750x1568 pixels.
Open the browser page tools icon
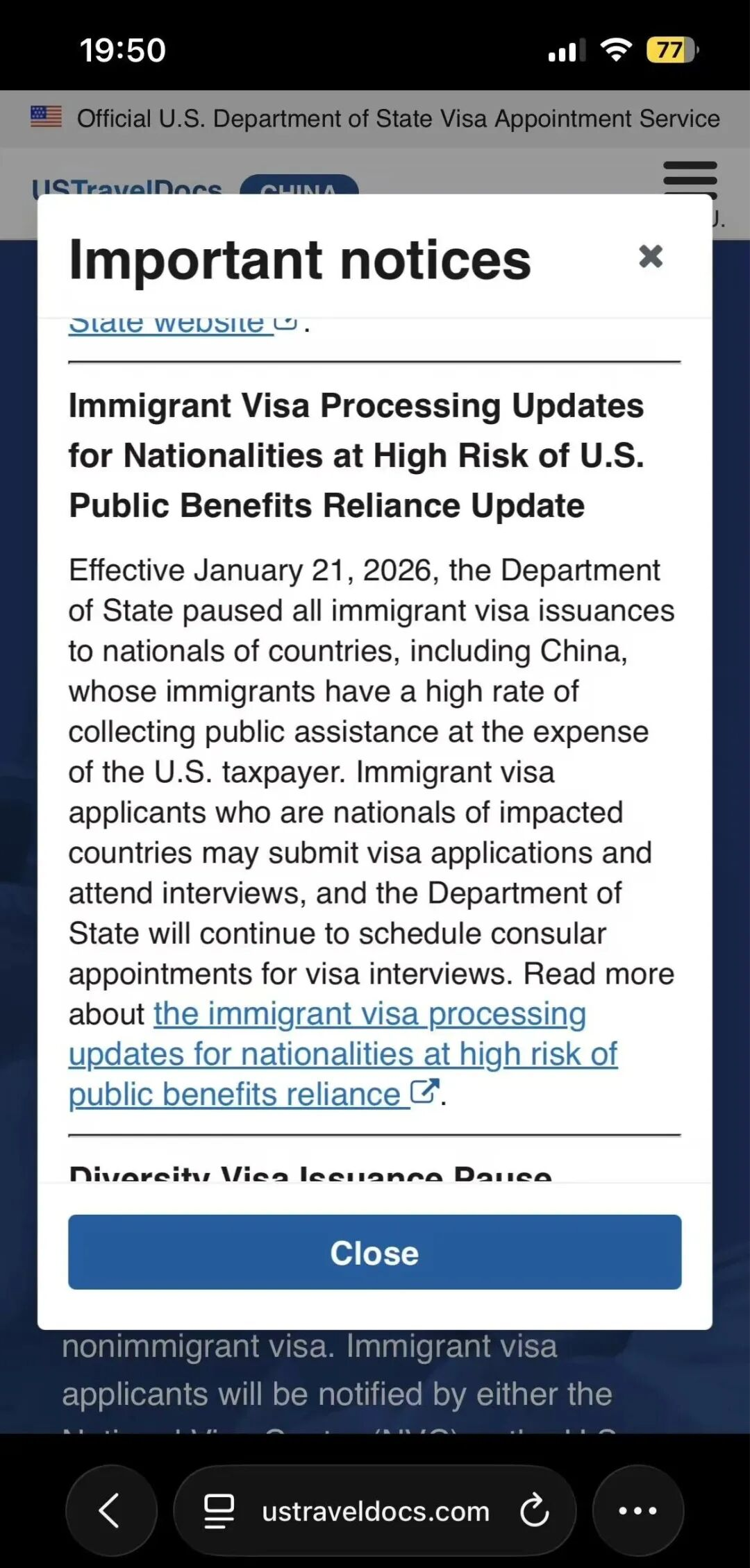click(x=219, y=1511)
